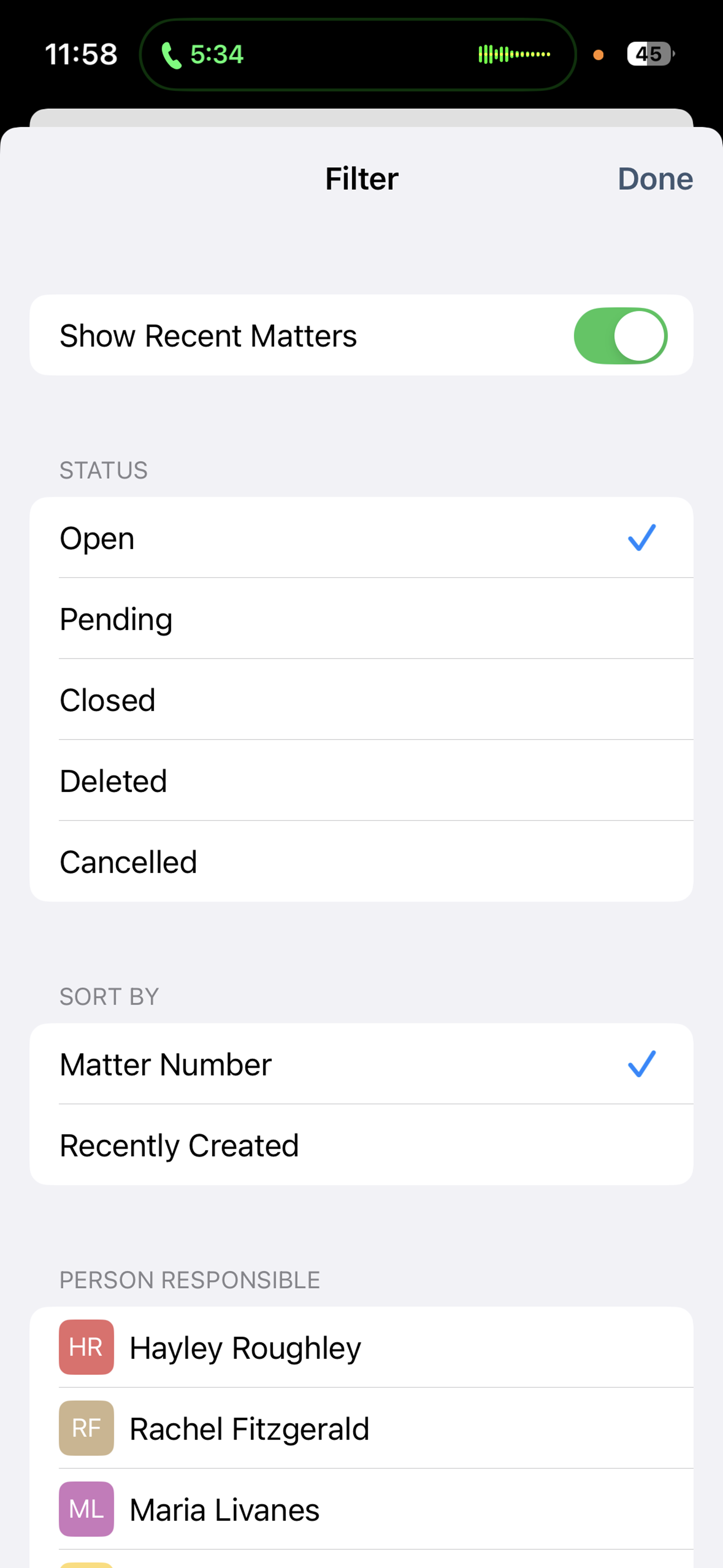Tap Done to close the filter

(x=655, y=179)
